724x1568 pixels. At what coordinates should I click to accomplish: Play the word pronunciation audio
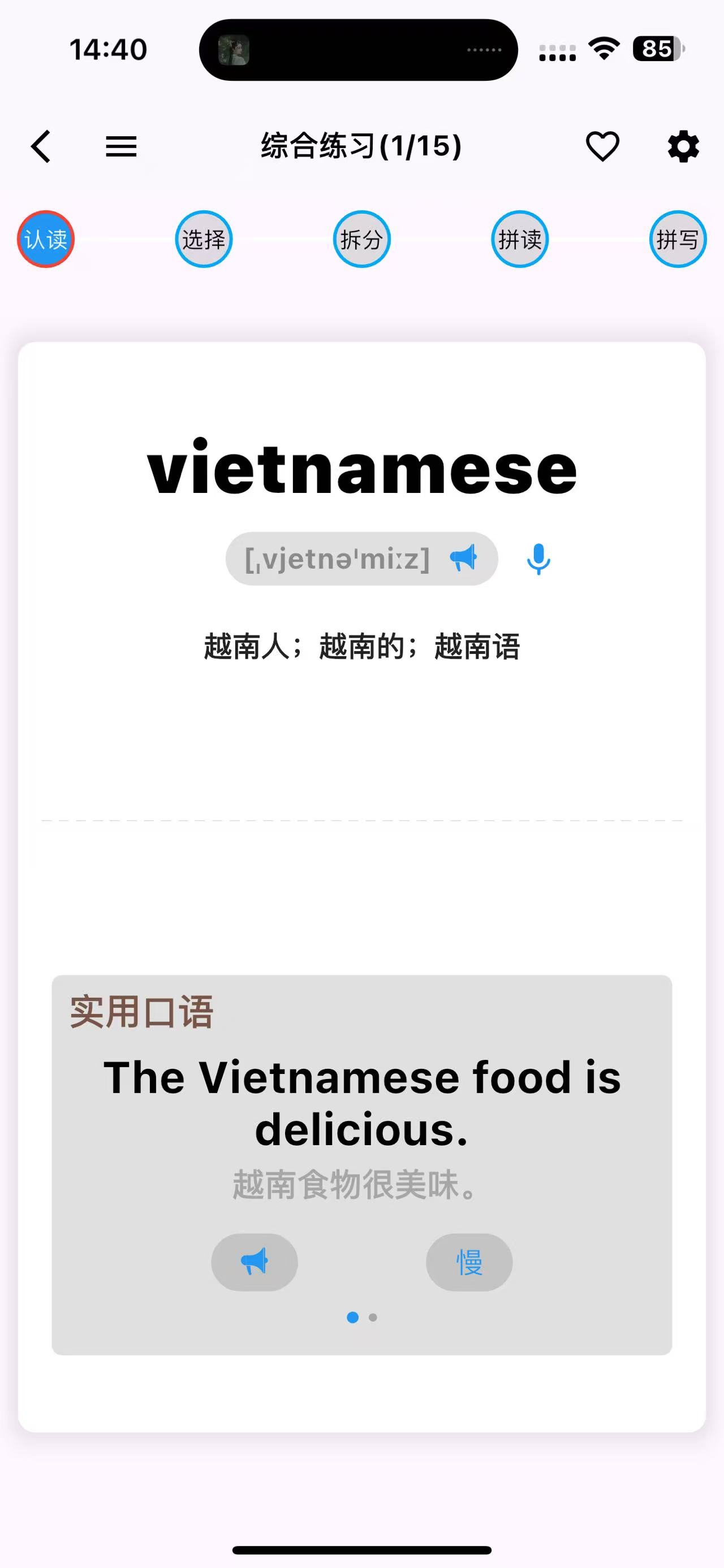click(x=463, y=558)
